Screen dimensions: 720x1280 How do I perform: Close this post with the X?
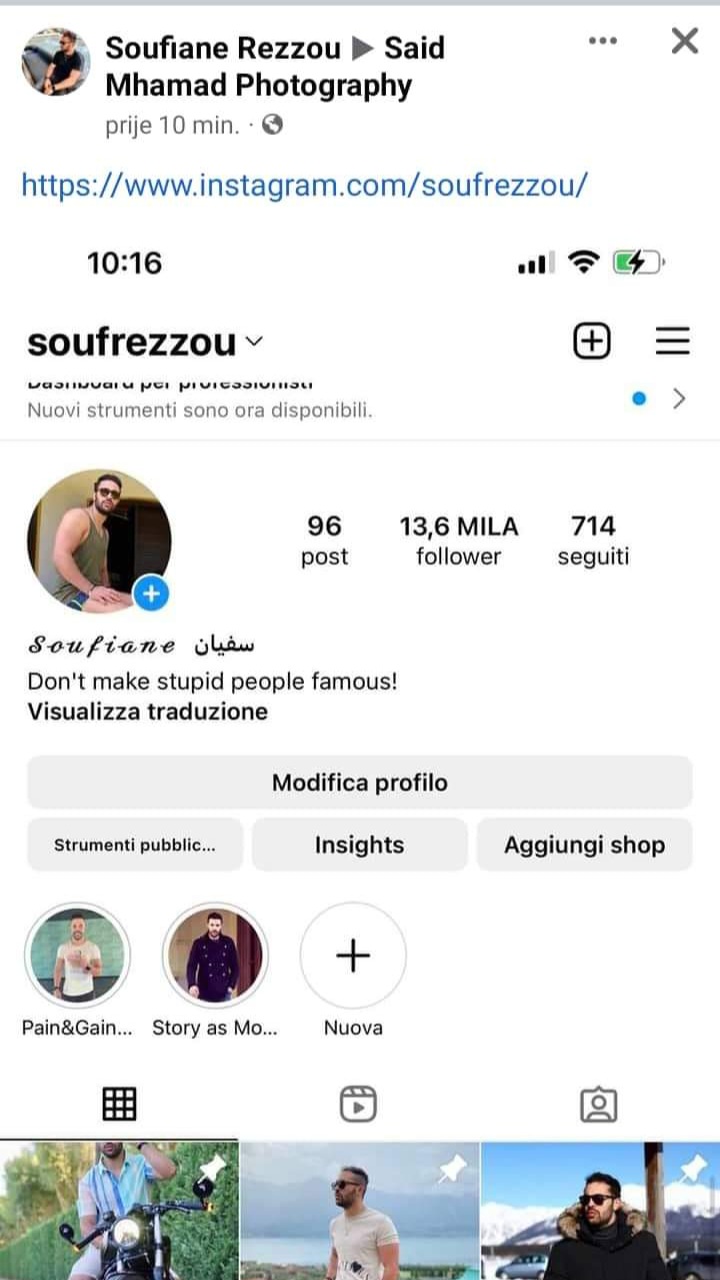684,41
